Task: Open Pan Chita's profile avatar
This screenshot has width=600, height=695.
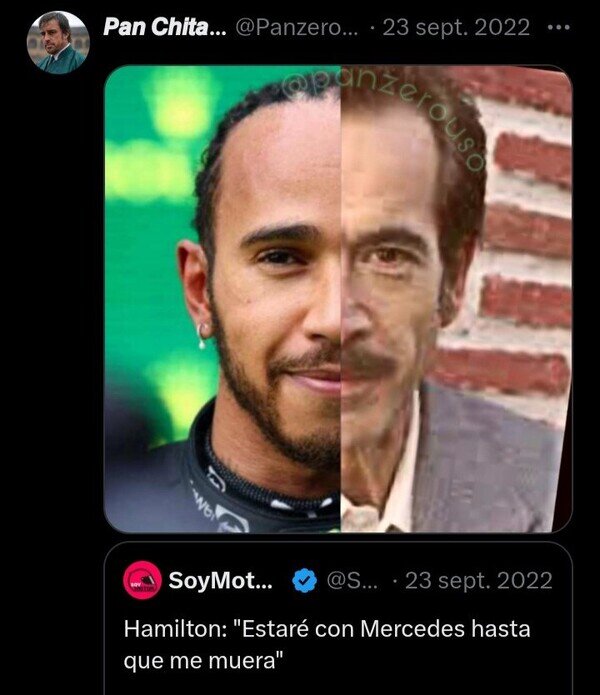Action: click(58, 43)
